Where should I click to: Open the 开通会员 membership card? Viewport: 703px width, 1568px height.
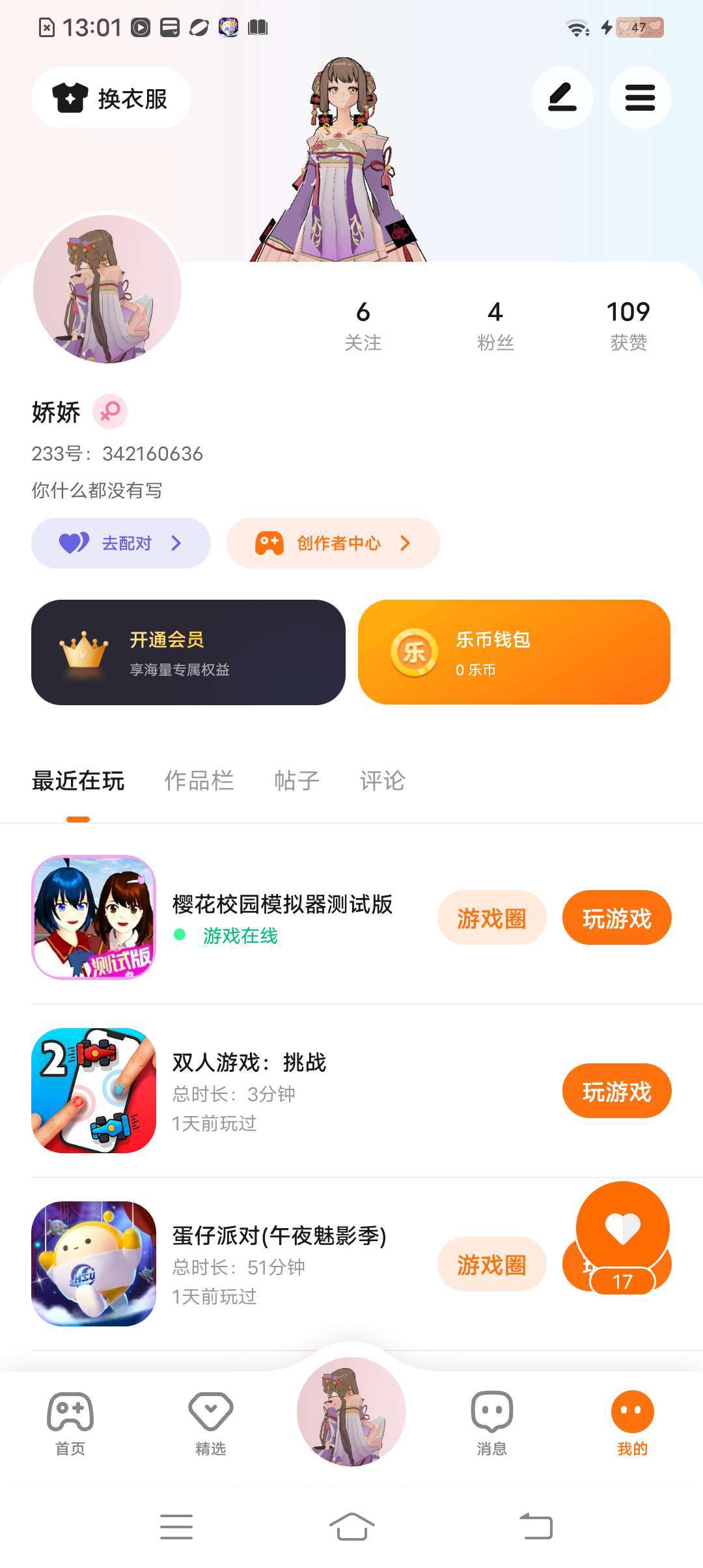[x=188, y=652]
